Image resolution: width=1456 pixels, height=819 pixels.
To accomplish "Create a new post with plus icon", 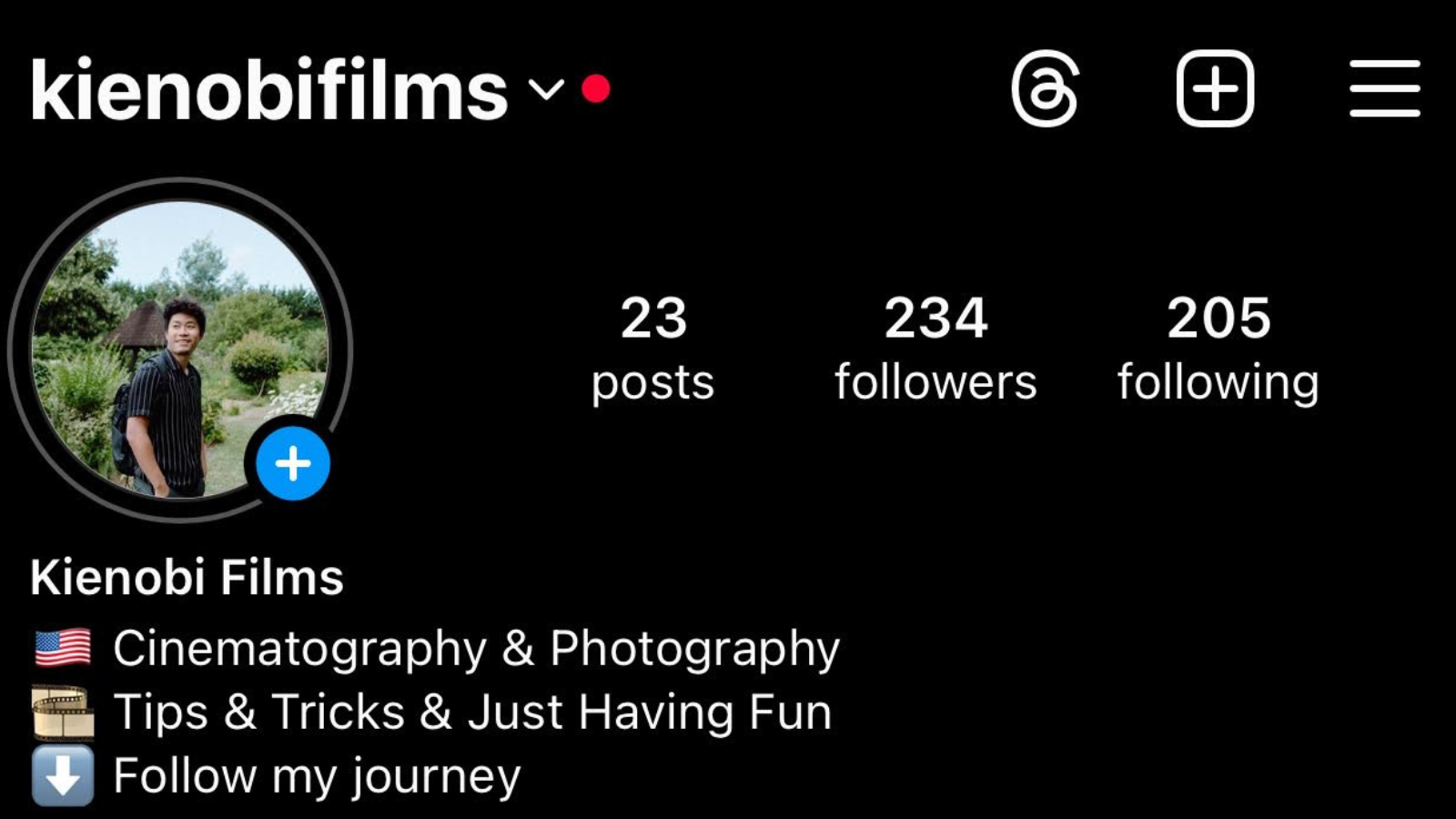I will [1215, 89].
